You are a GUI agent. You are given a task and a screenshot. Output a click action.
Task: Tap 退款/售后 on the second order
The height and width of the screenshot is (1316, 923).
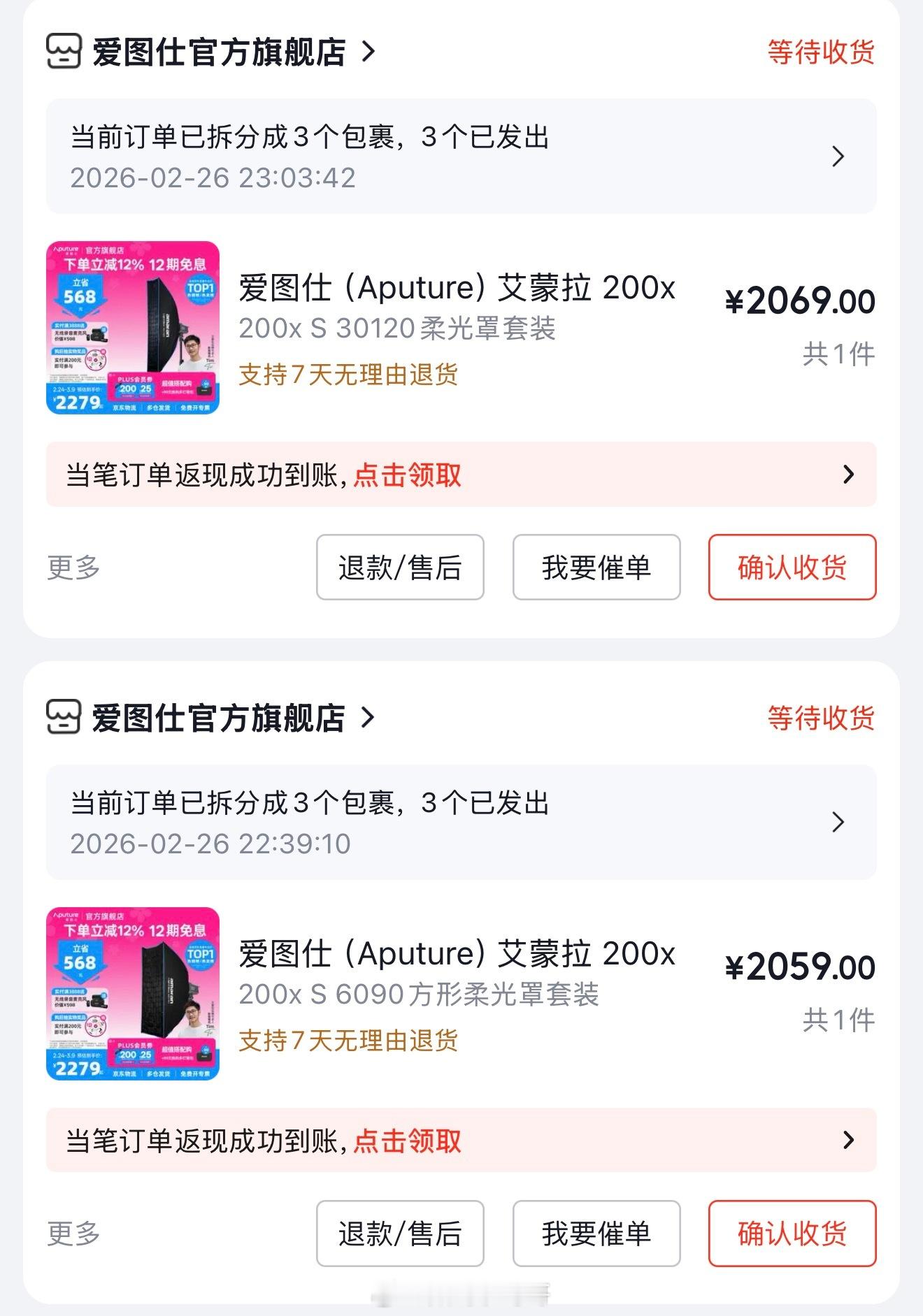coord(400,1233)
